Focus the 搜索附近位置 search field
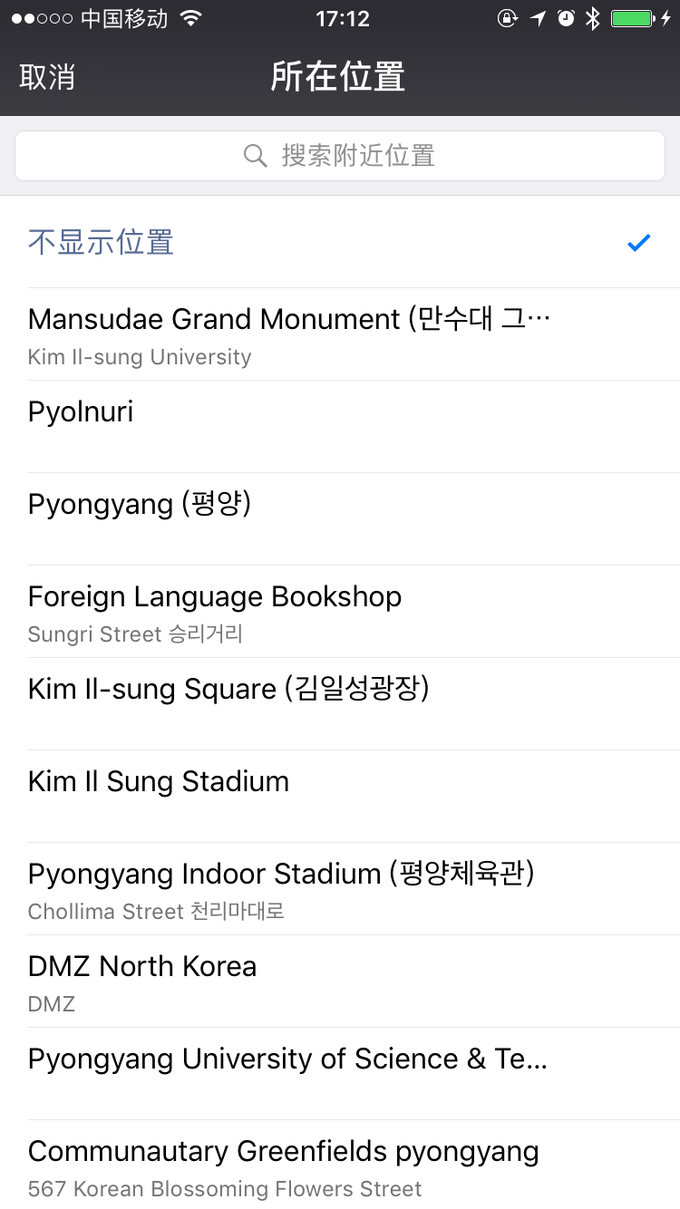The height and width of the screenshot is (1209, 680). click(x=340, y=156)
